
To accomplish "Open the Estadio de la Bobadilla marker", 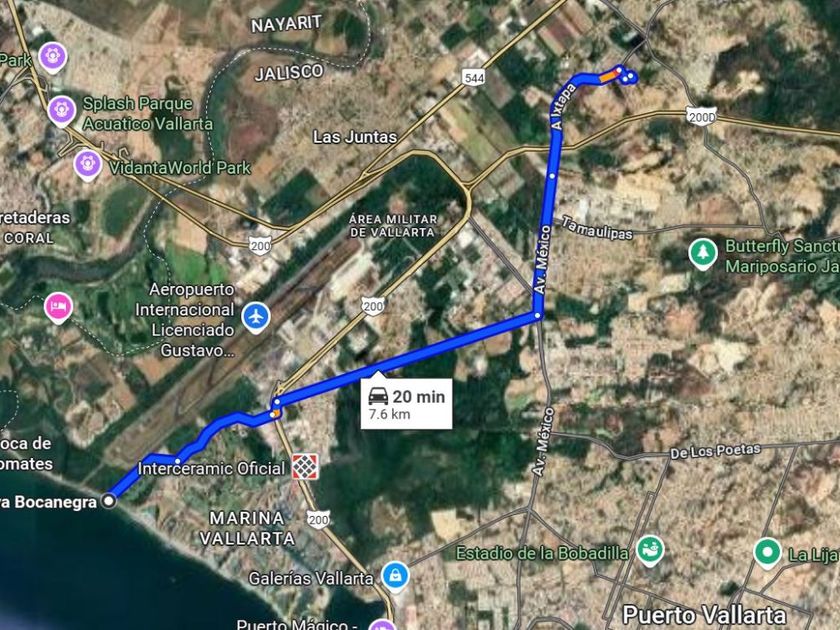I will click(x=650, y=551).
